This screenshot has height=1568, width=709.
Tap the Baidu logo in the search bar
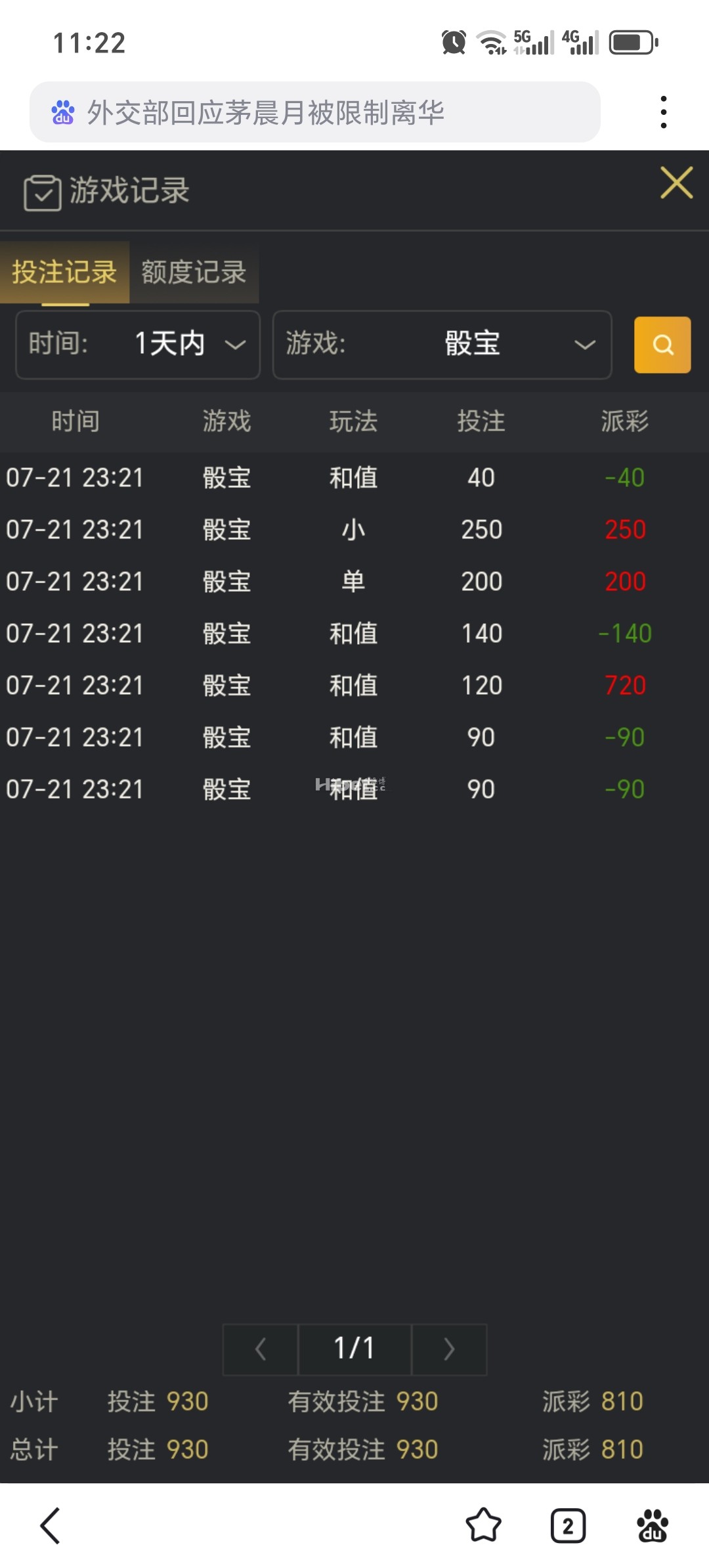tap(62, 112)
